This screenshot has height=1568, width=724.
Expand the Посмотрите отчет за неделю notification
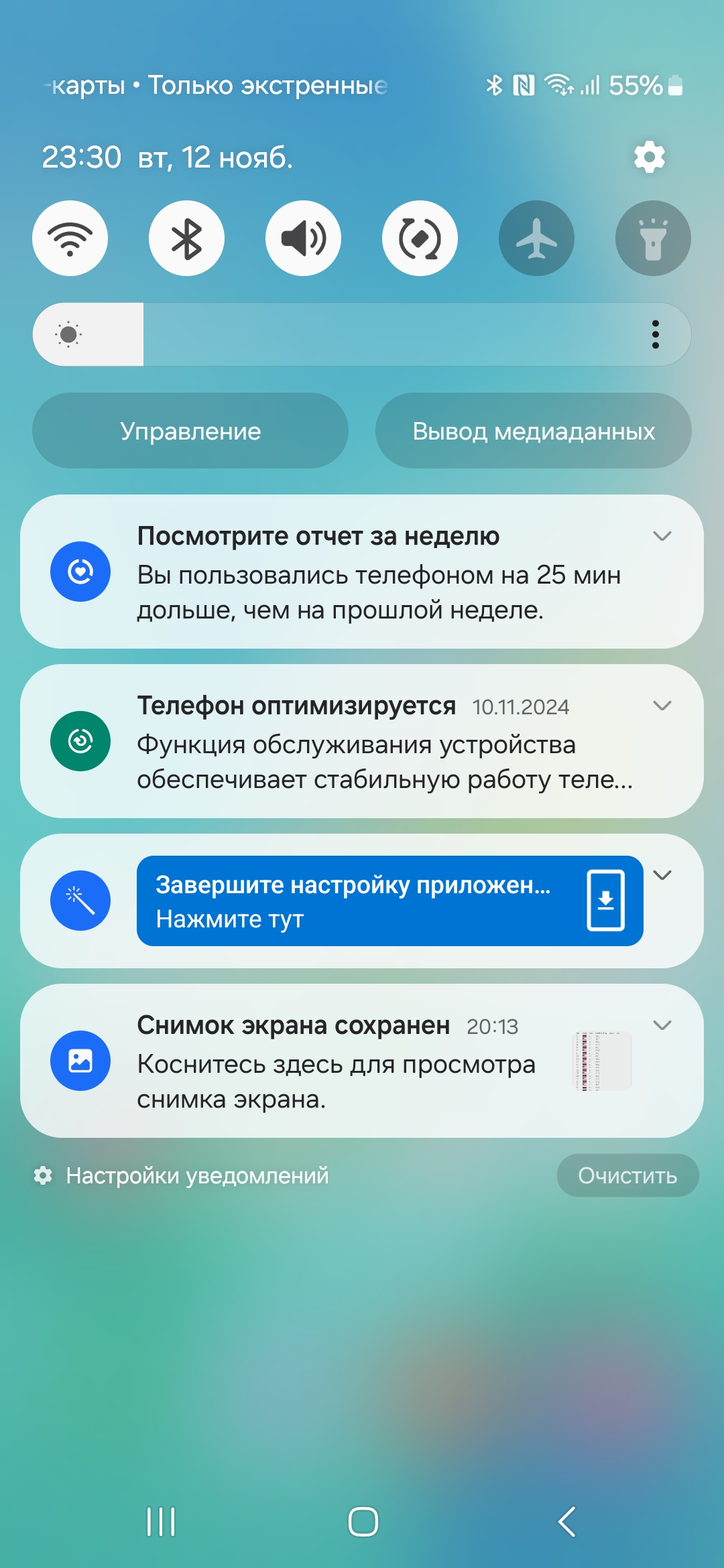(x=662, y=536)
